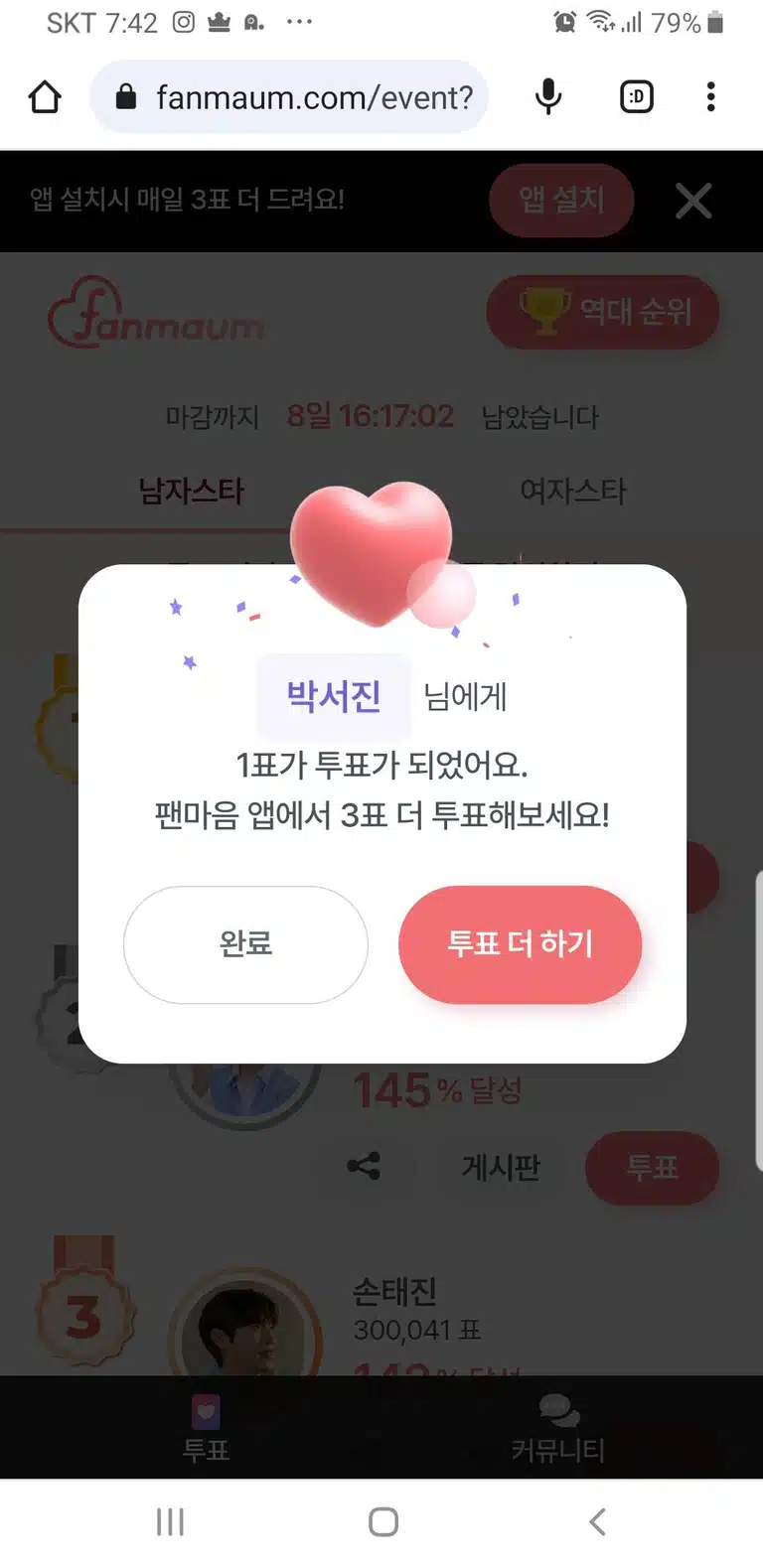This screenshot has width=763, height=1568.
Task: Go back with system back button
Action: click(597, 1522)
